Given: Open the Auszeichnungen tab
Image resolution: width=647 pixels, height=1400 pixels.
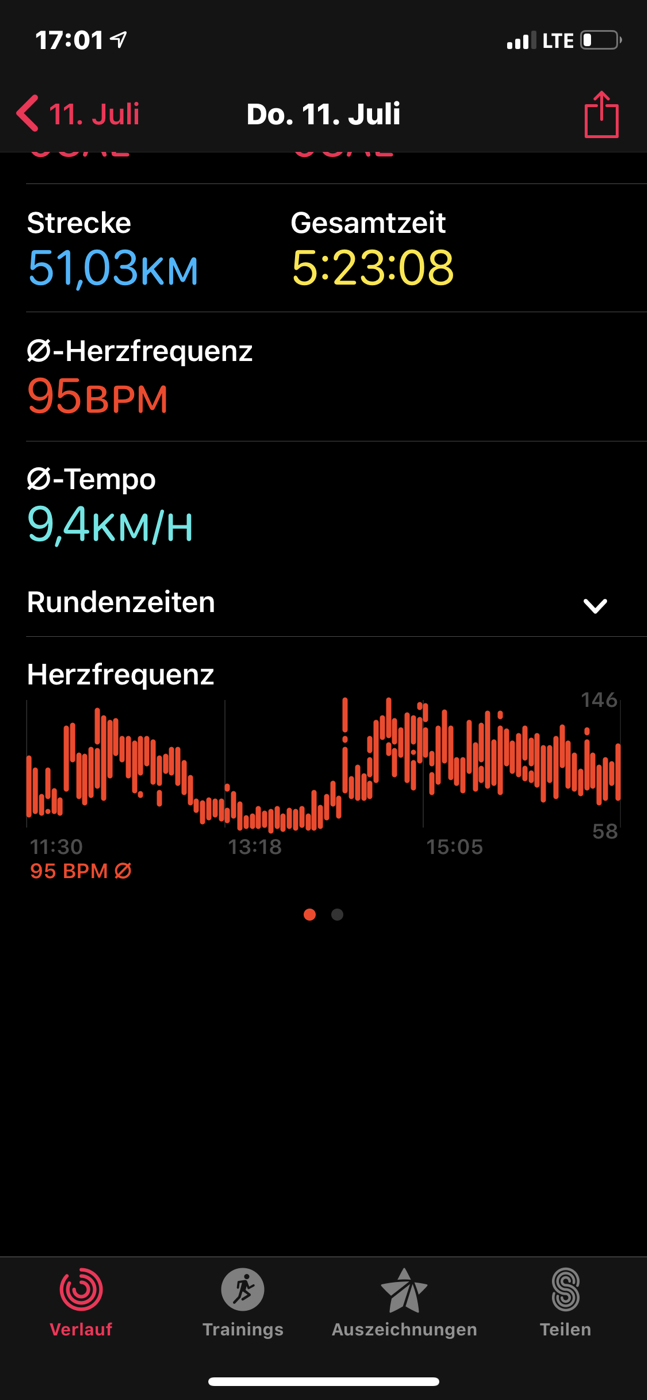Looking at the screenshot, I should pos(404,1302).
